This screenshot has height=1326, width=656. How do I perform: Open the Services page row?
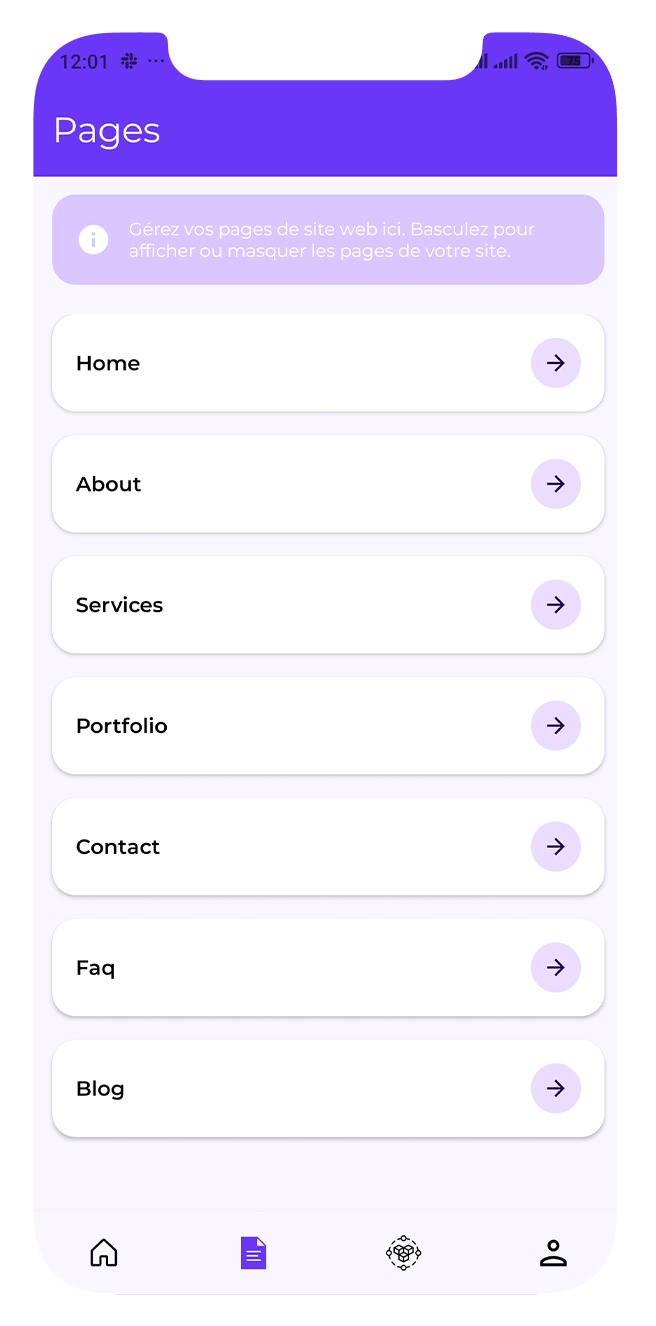click(327, 605)
